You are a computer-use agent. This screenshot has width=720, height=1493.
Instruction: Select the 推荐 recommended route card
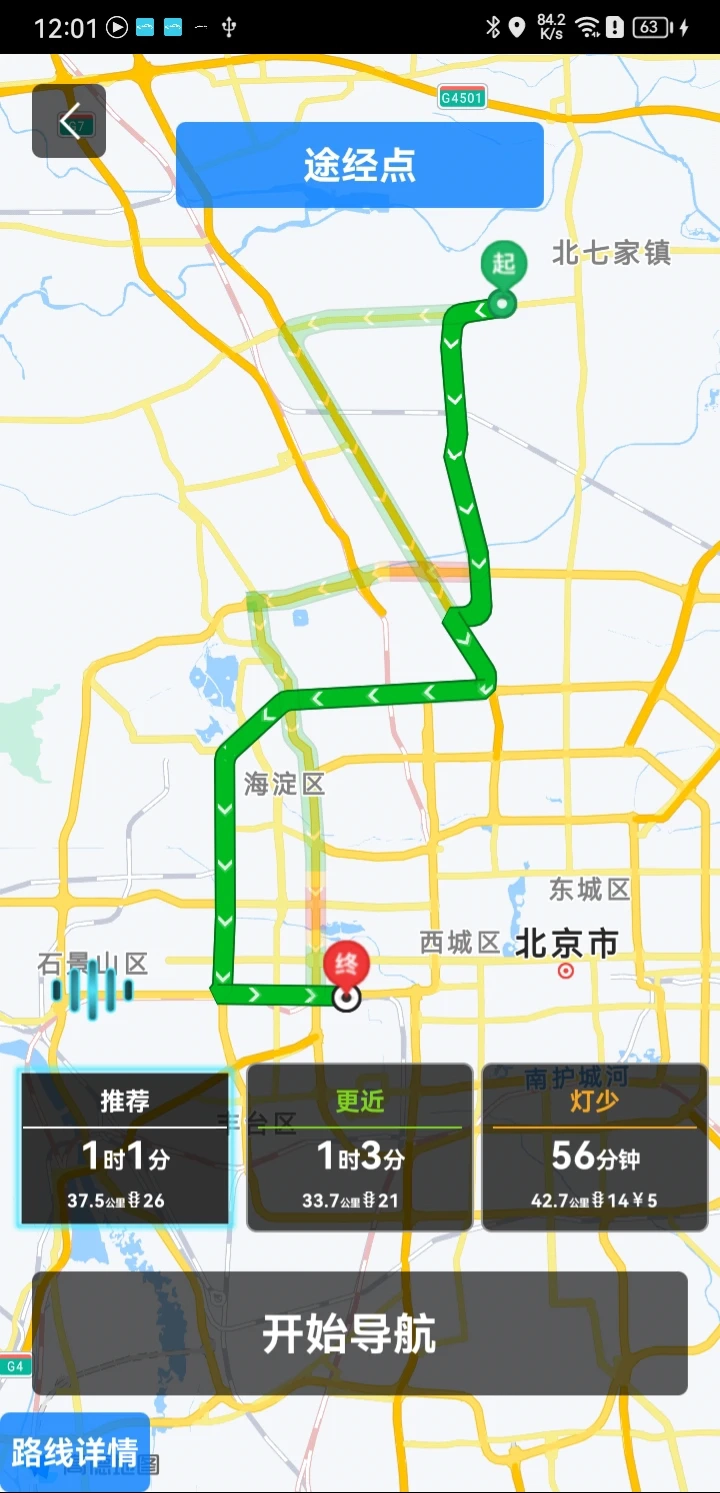click(x=125, y=1147)
